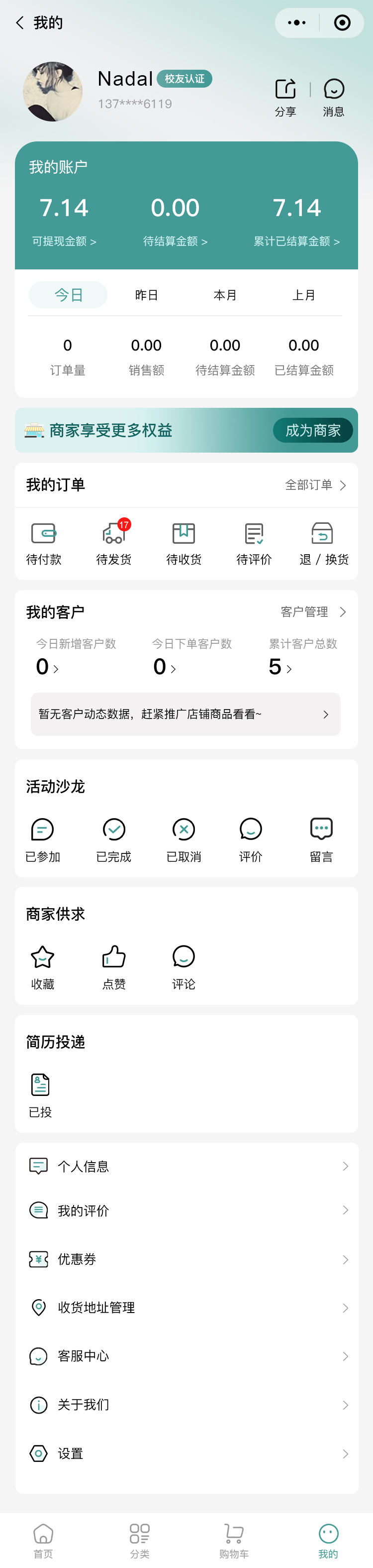Switch to the 昨日 tab

coord(146,295)
